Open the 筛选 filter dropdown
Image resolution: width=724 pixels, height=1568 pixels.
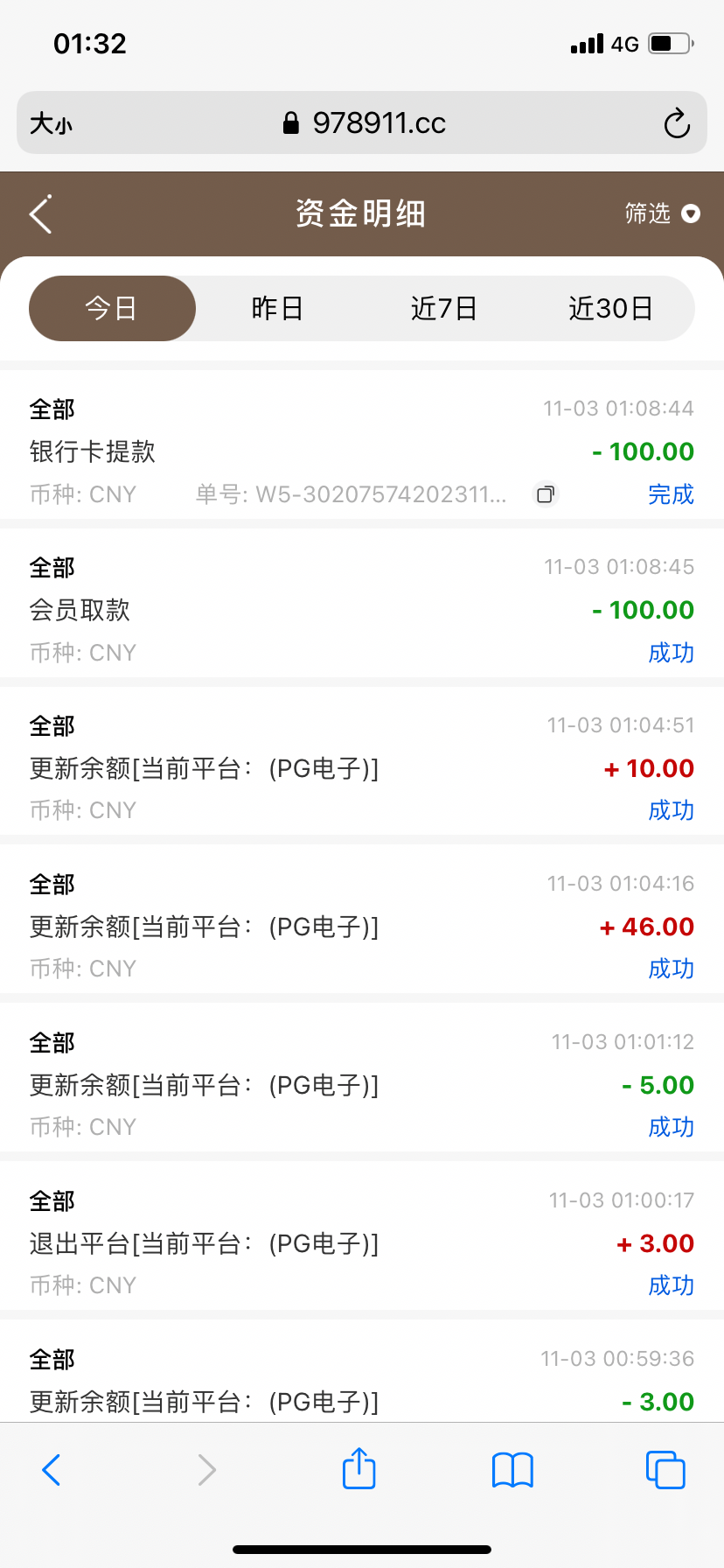[662, 213]
